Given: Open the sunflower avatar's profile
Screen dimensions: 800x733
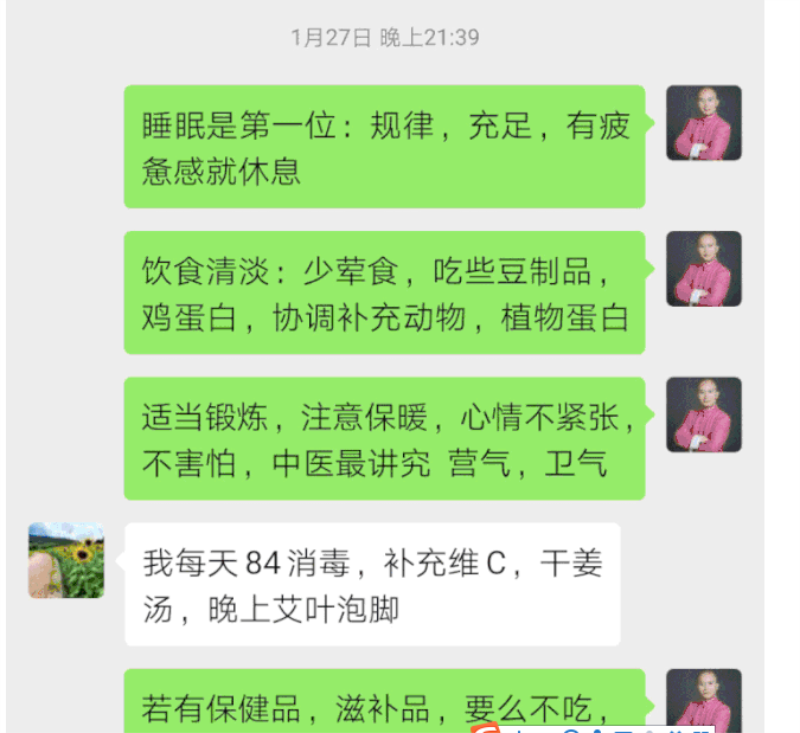Looking at the screenshot, I should tap(66, 560).
